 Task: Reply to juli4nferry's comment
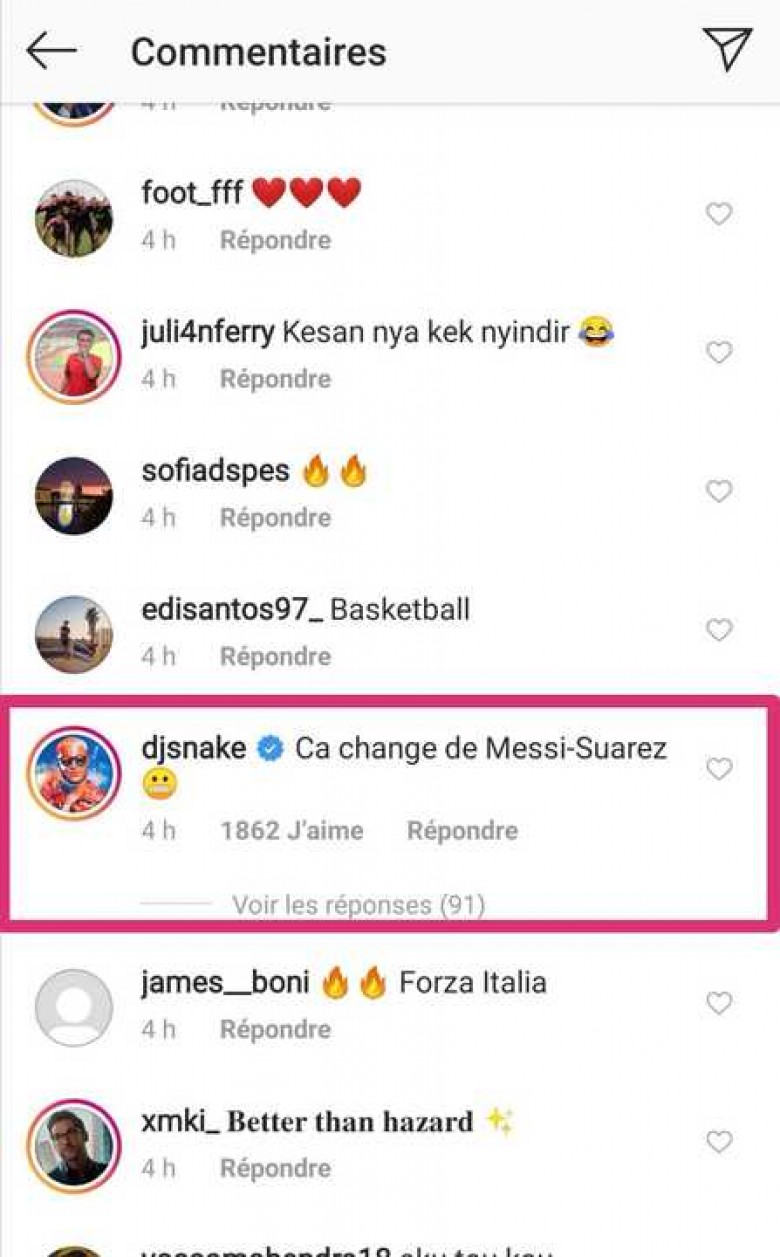pos(275,379)
